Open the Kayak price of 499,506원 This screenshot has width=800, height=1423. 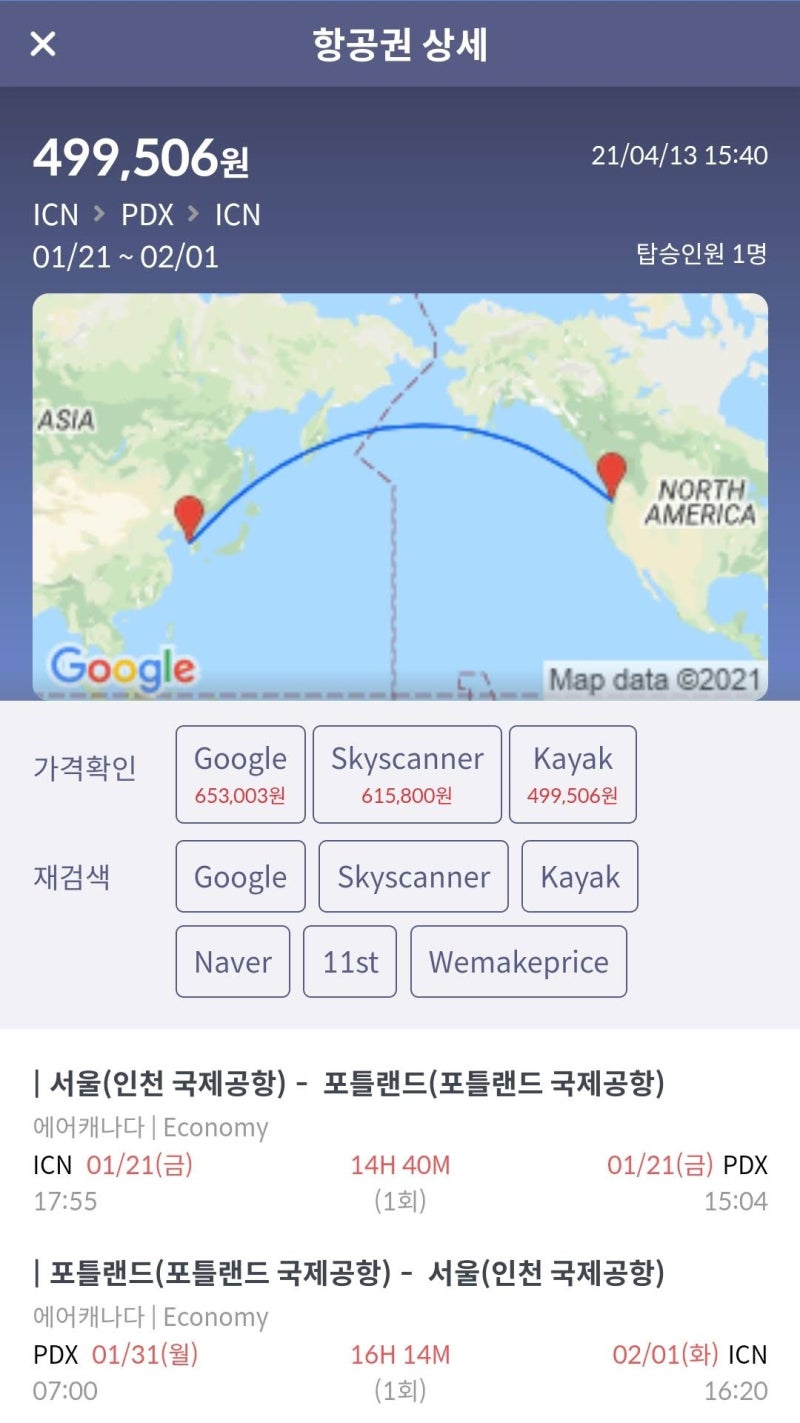[x=572, y=774]
